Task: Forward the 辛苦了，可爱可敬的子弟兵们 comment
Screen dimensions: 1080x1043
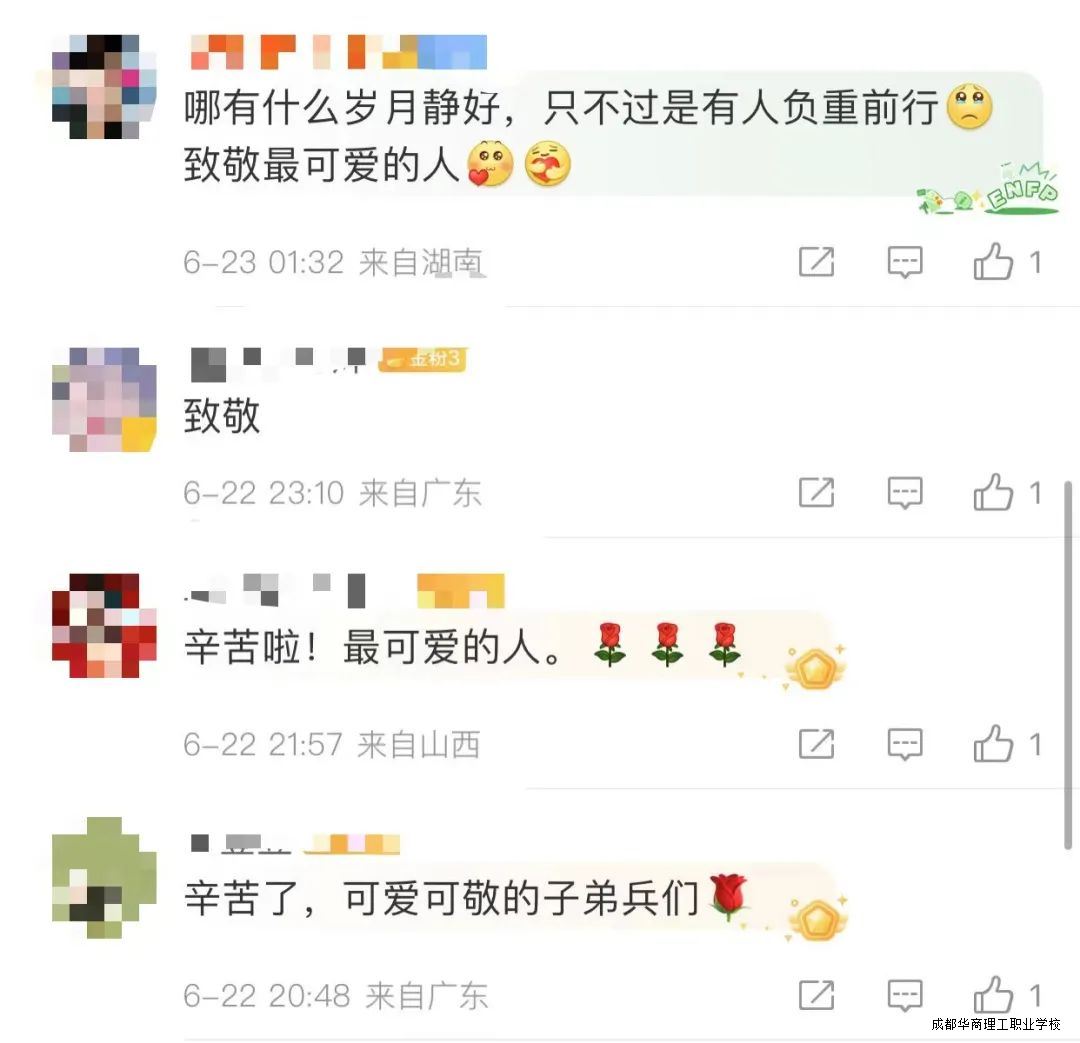Action: (x=816, y=995)
